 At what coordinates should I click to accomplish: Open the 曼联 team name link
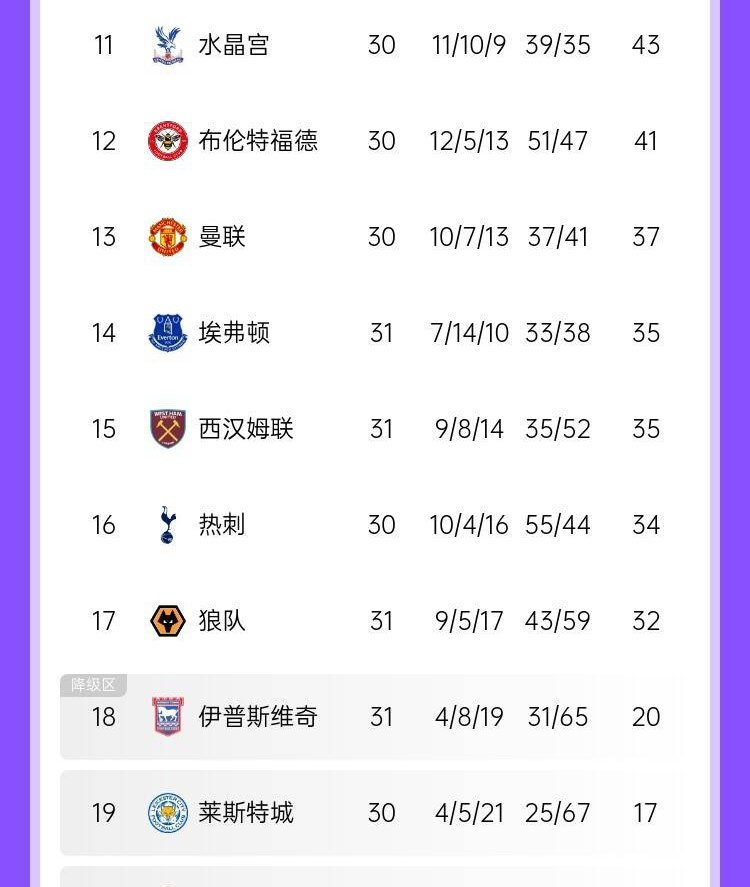point(222,237)
